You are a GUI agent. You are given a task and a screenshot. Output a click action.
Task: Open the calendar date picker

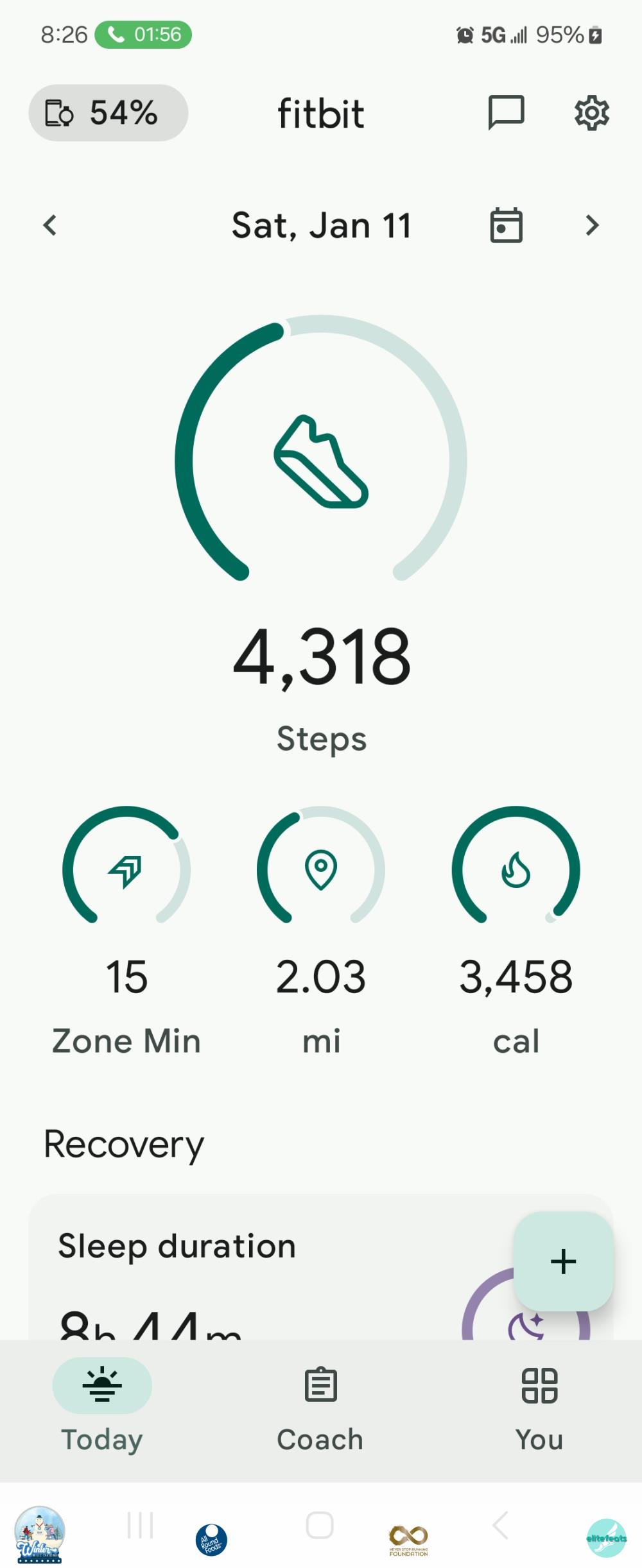(506, 225)
